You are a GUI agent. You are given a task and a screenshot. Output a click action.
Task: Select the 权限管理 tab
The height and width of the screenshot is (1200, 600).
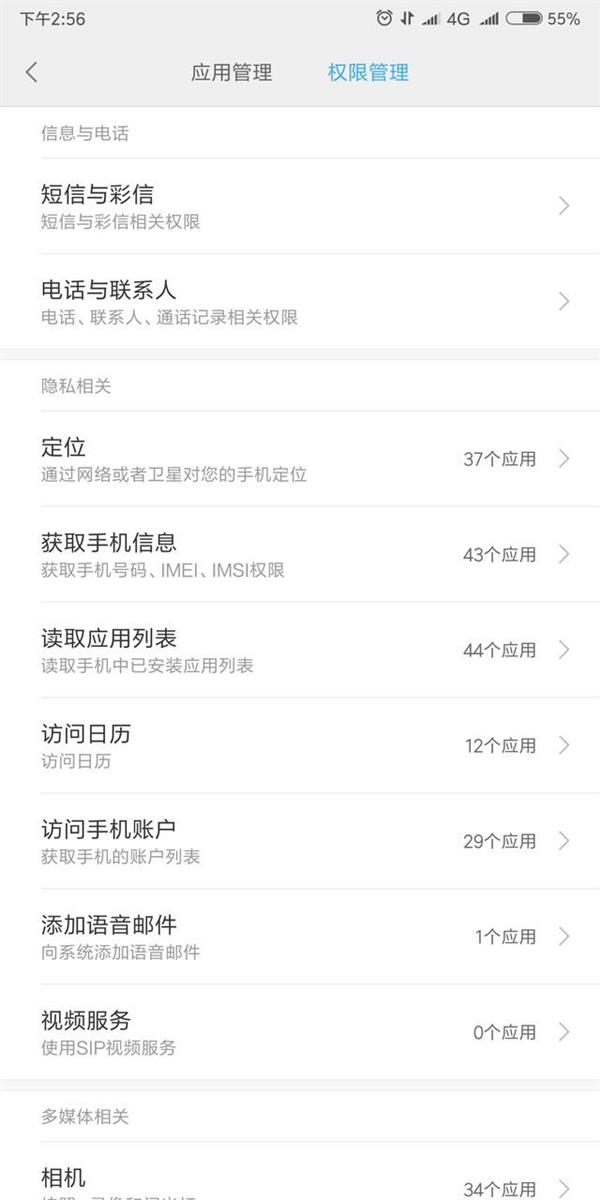tap(368, 72)
